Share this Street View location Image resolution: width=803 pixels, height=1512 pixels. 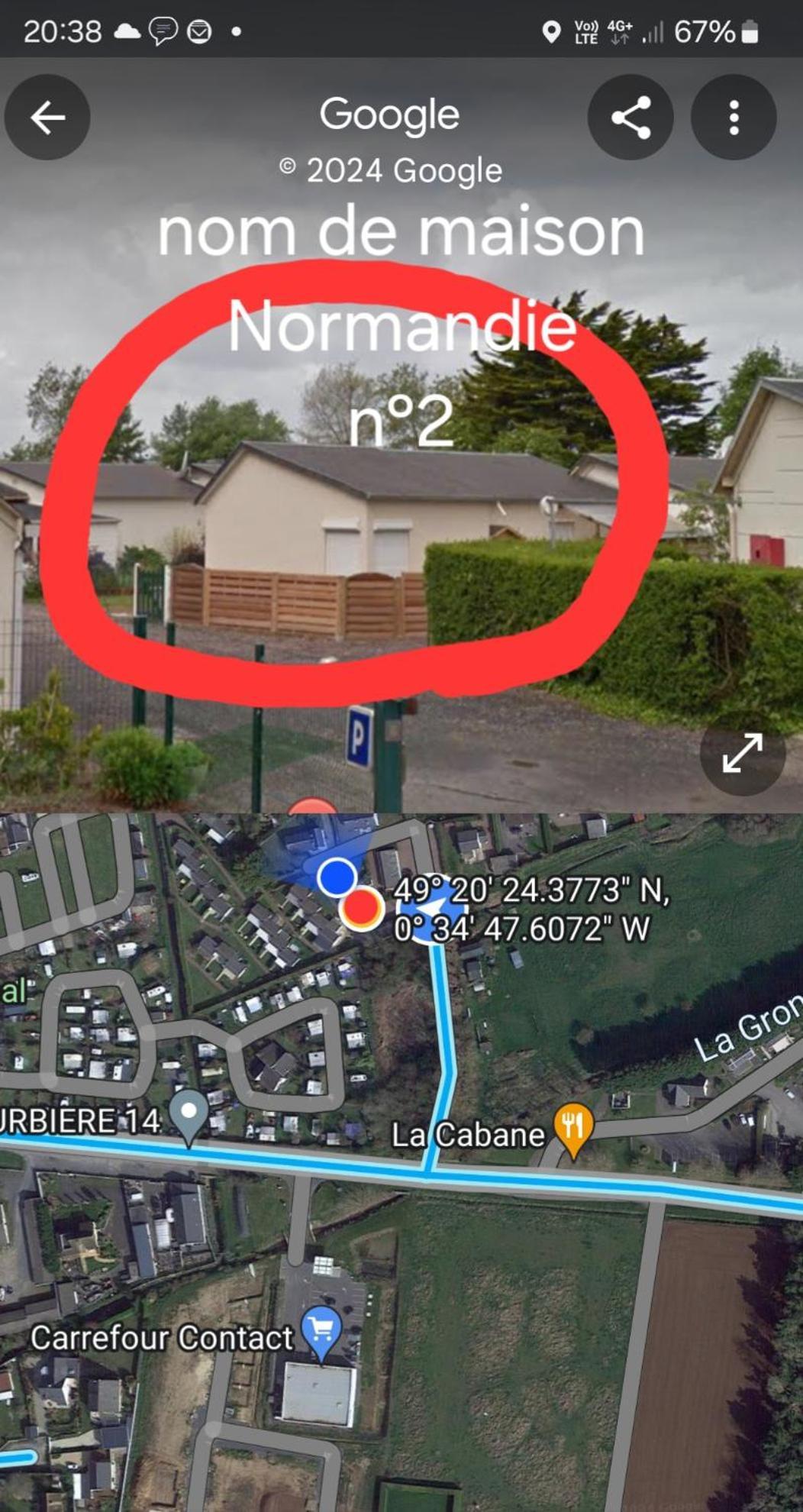pyautogui.click(x=630, y=118)
